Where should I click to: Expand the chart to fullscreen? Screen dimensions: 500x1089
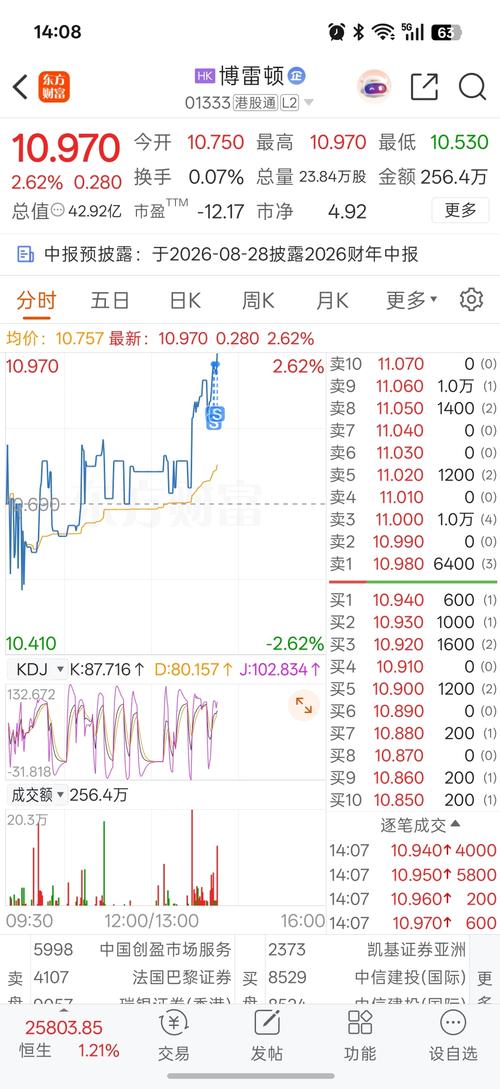click(304, 706)
